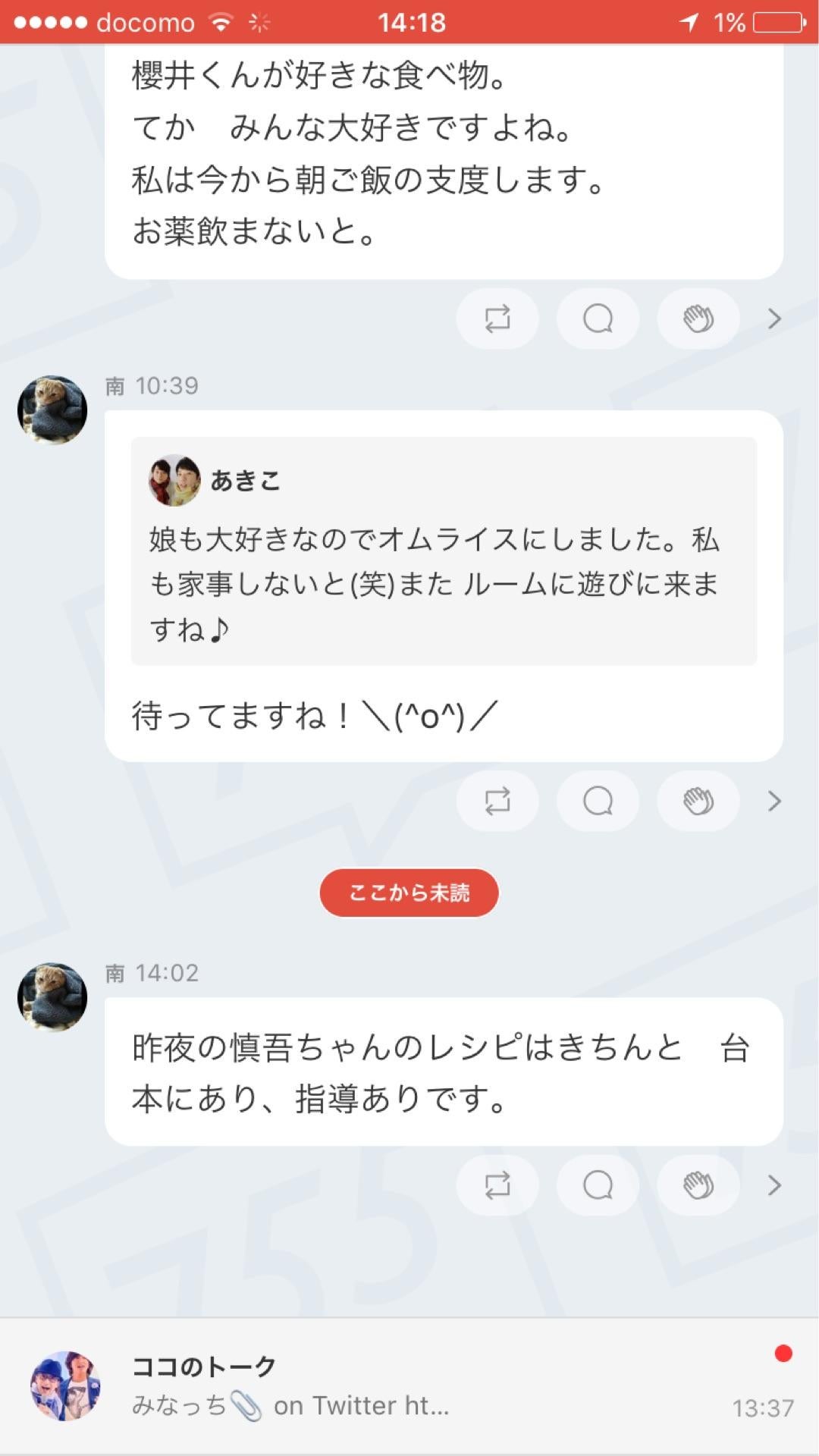Viewport: 819px width, 1456px height.
Task: Open ココのトーク conversation
Action: (x=409, y=1383)
